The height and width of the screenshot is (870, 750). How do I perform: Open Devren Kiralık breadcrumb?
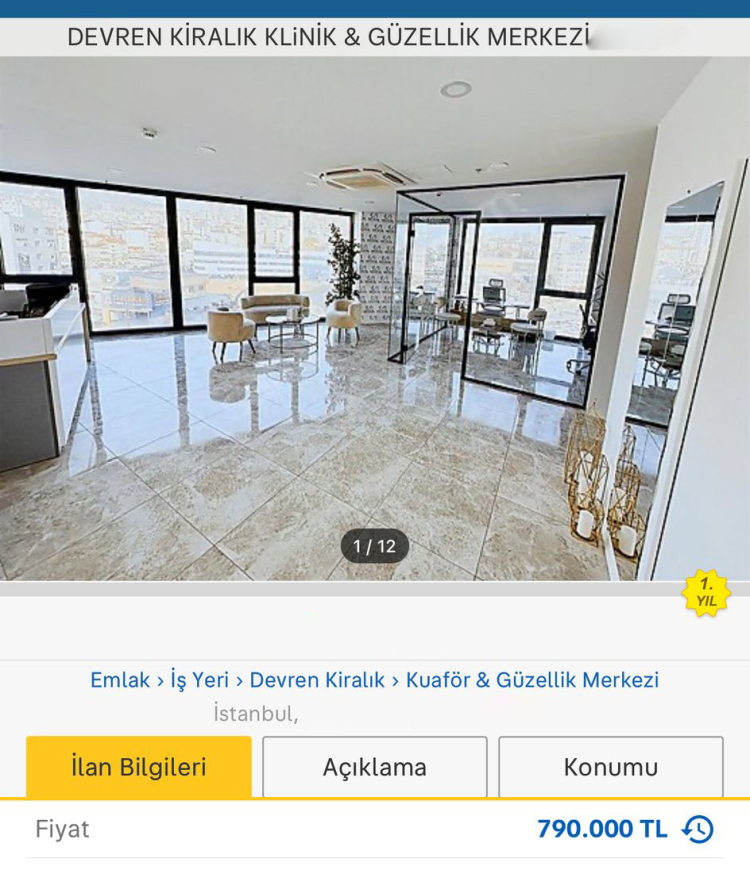317,680
